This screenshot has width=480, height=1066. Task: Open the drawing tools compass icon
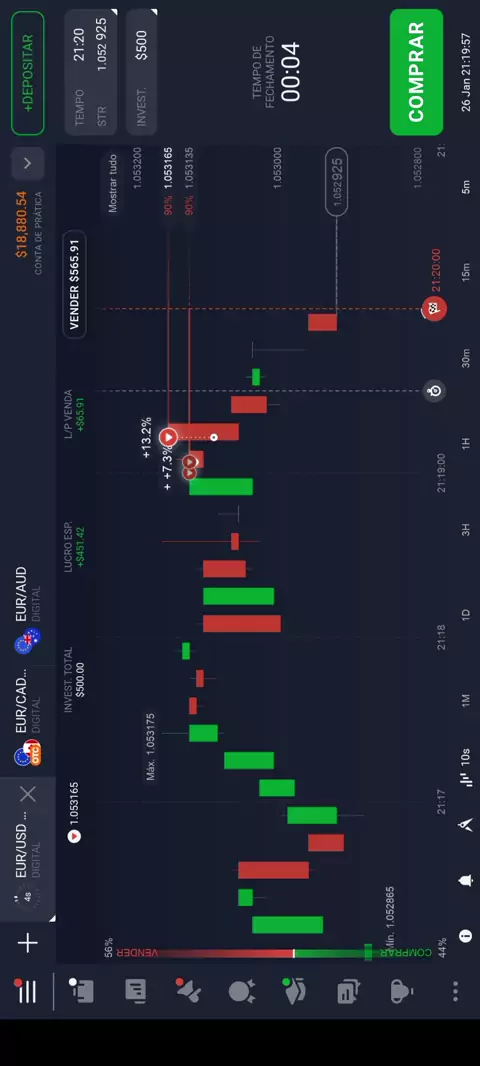[x=466, y=825]
